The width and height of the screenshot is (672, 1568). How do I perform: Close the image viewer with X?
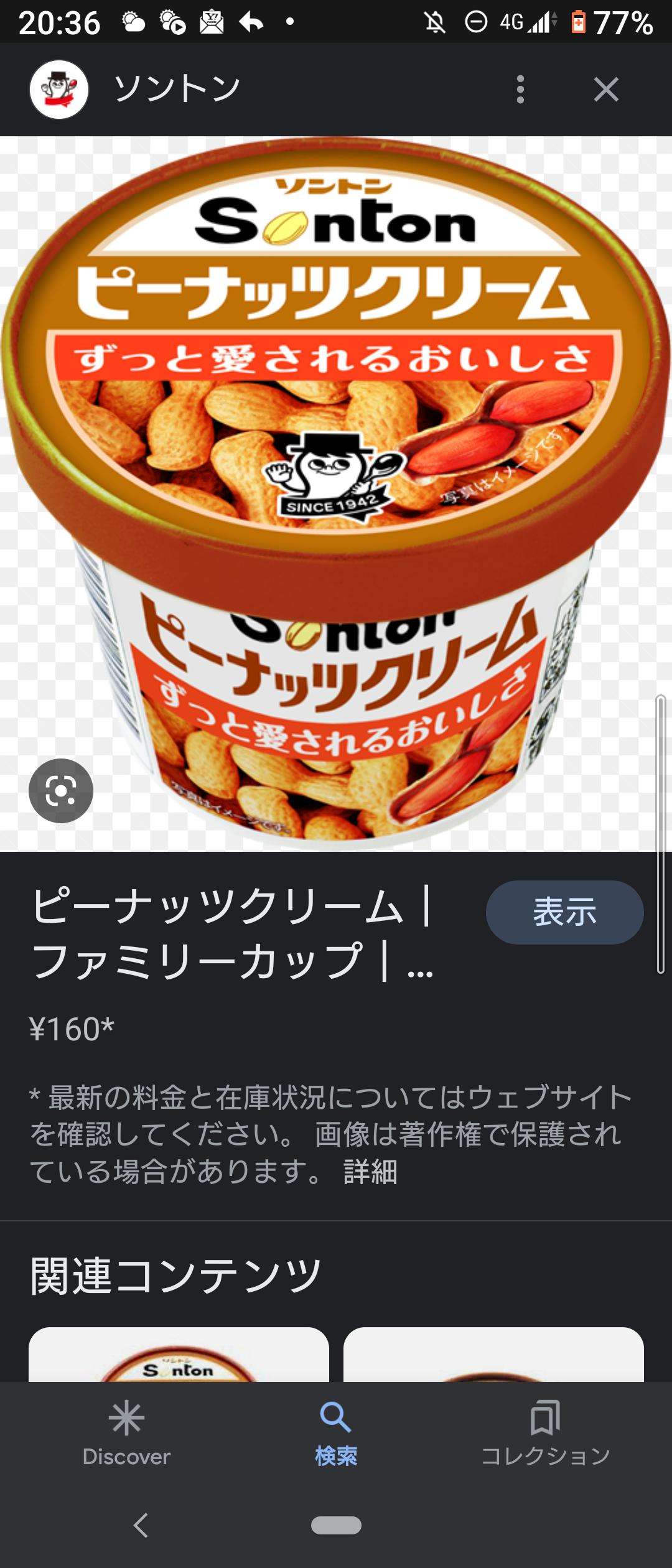tap(605, 90)
